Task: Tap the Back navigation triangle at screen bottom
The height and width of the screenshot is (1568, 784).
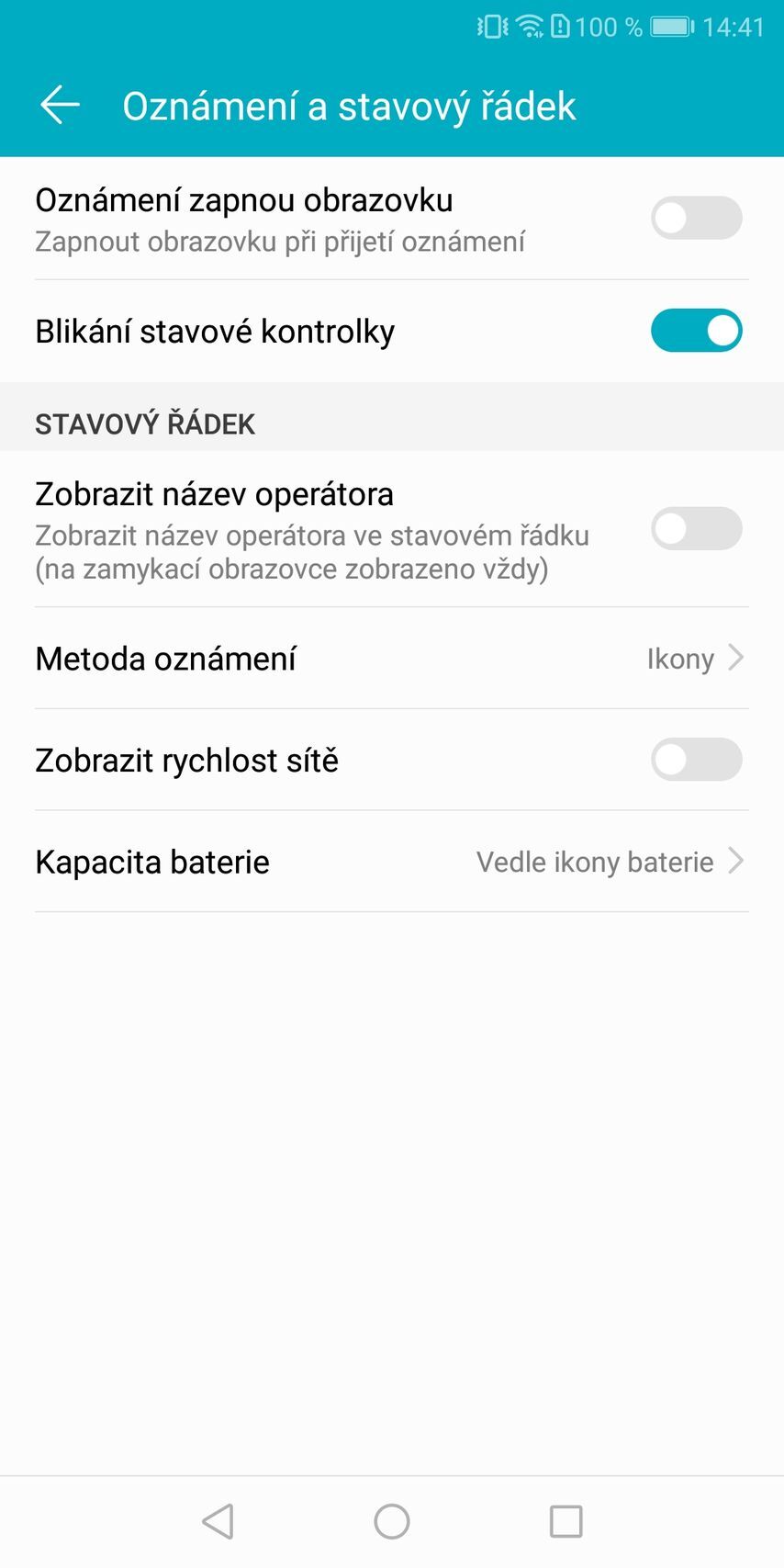Action: coord(217,1520)
